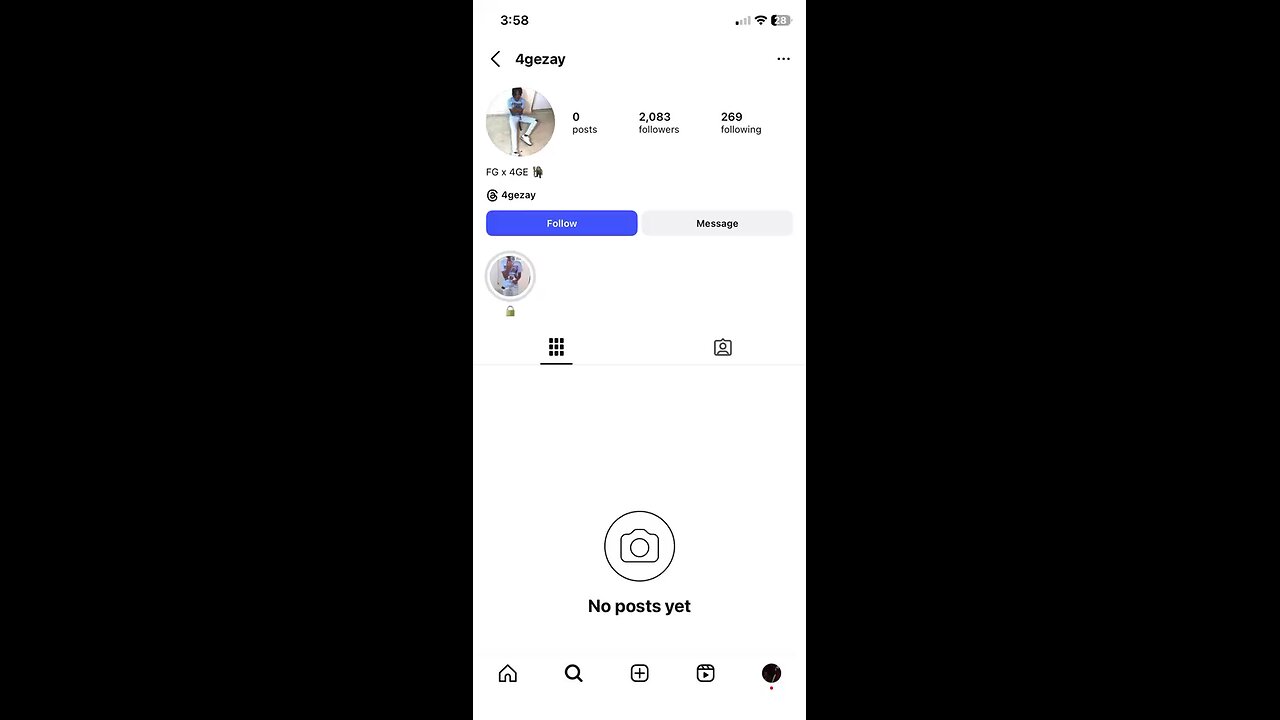Message 4gezay
The height and width of the screenshot is (720, 1280).
pos(717,223)
